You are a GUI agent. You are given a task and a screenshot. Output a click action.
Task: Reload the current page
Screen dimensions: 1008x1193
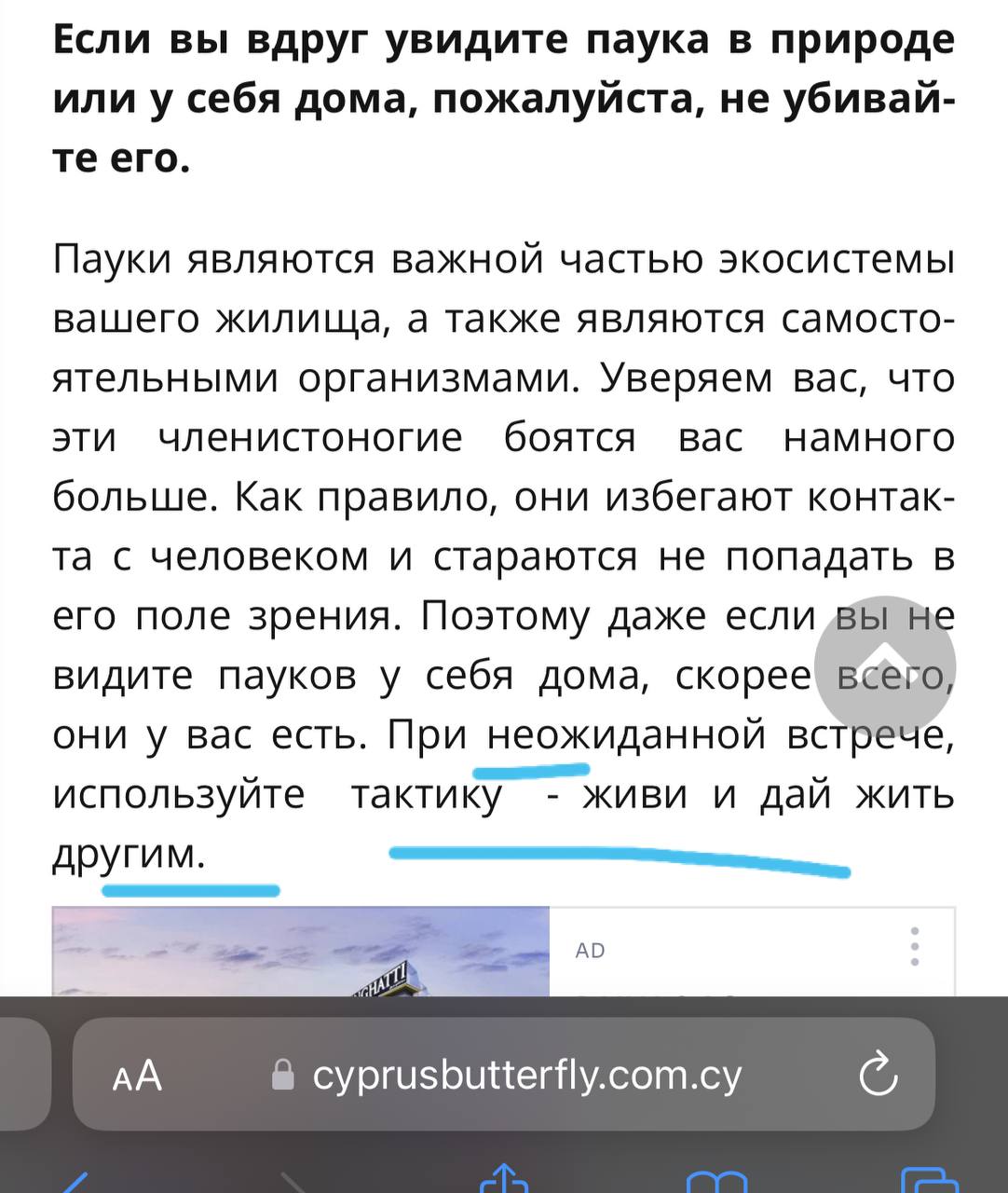878,1076
